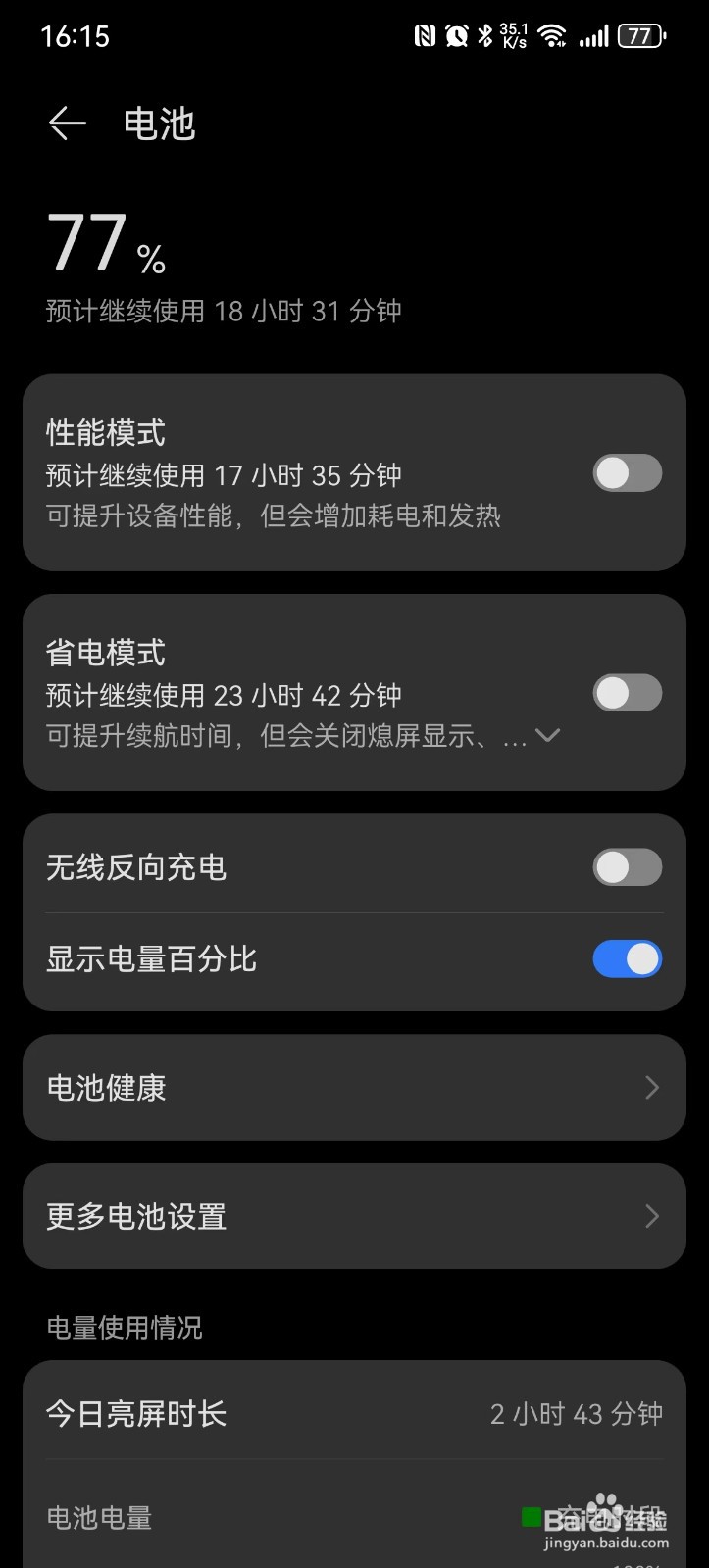Enable 省电模式 (power saving mode)
The image size is (709, 1568).
[627, 693]
